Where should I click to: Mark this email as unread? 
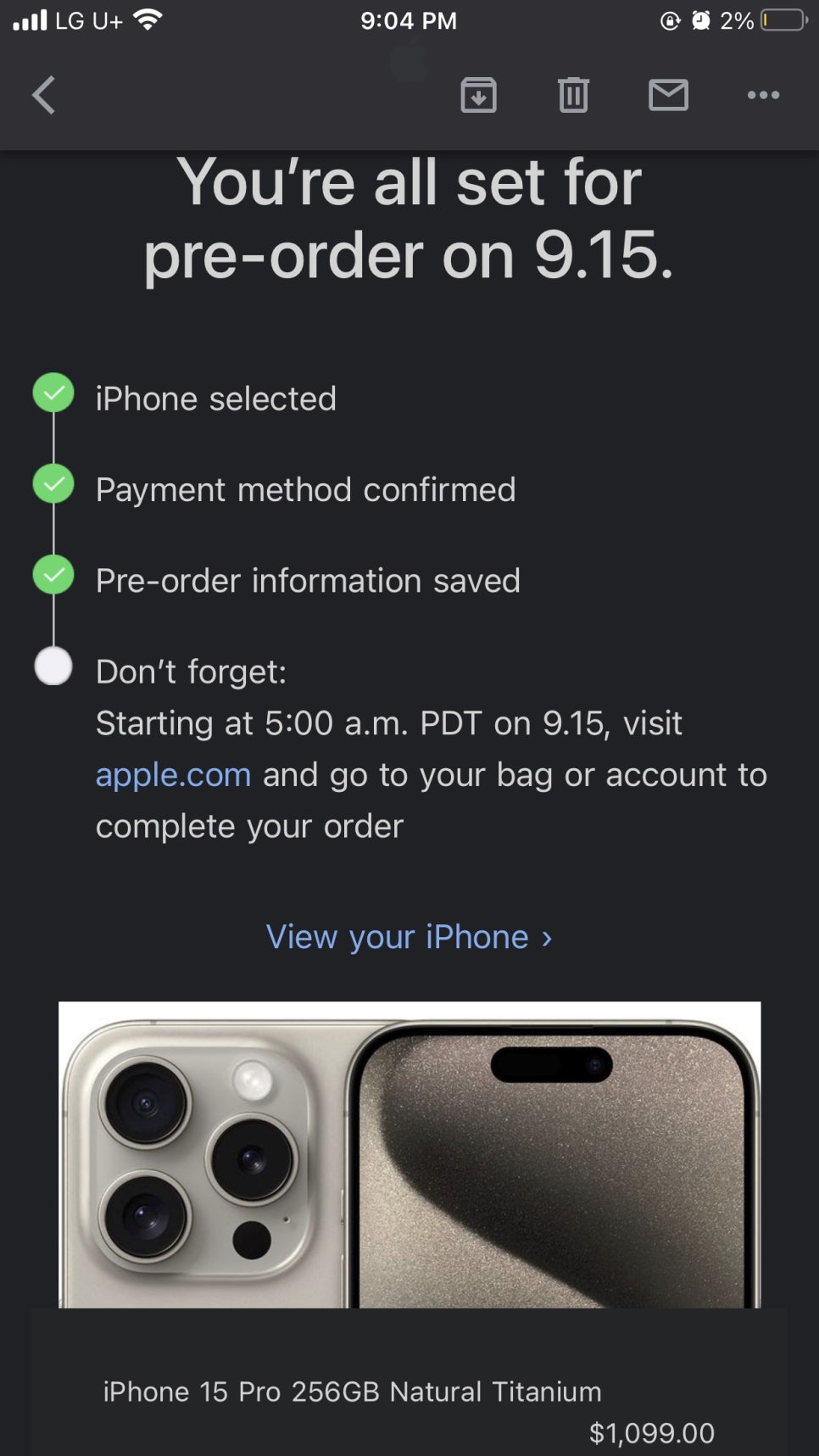(x=668, y=95)
